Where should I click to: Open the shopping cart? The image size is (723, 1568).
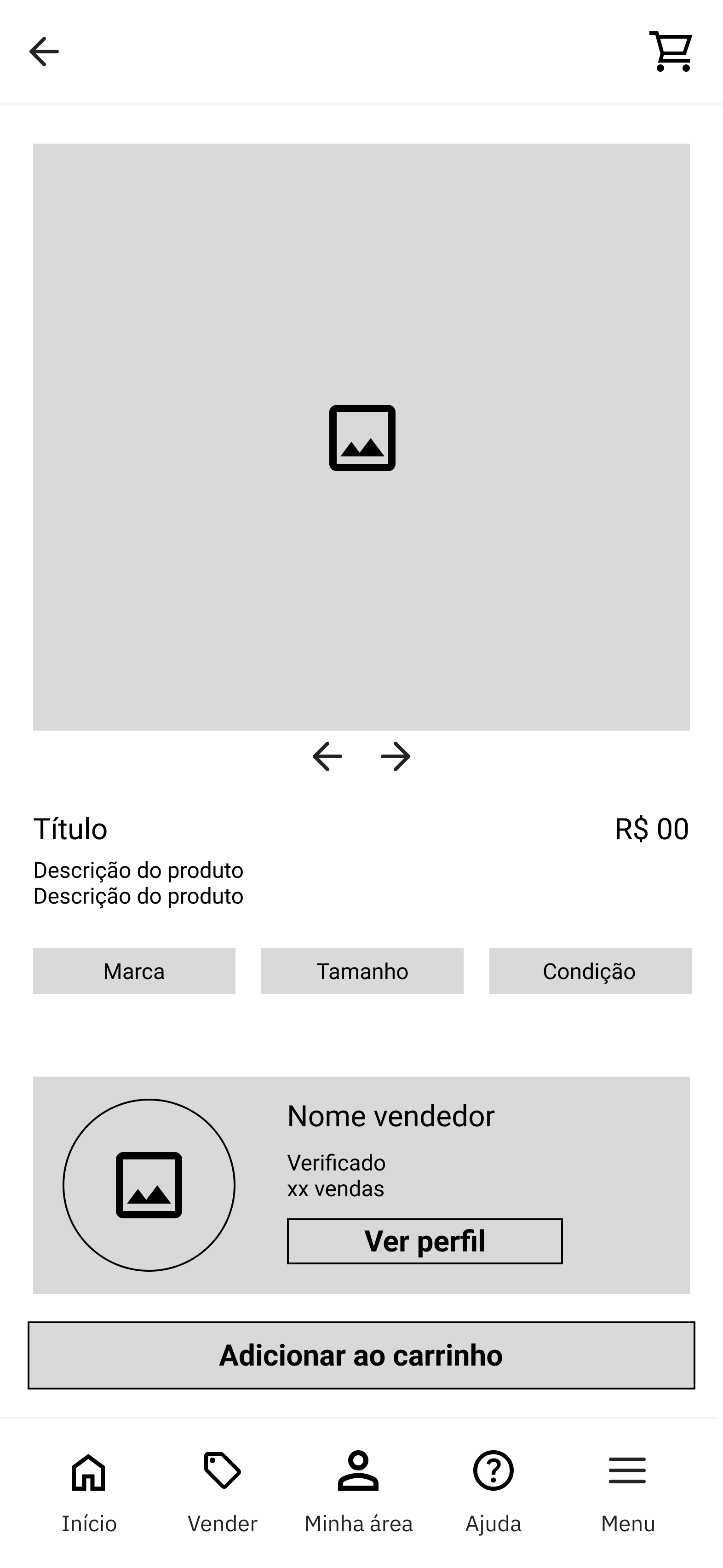pyautogui.click(x=671, y=52)
